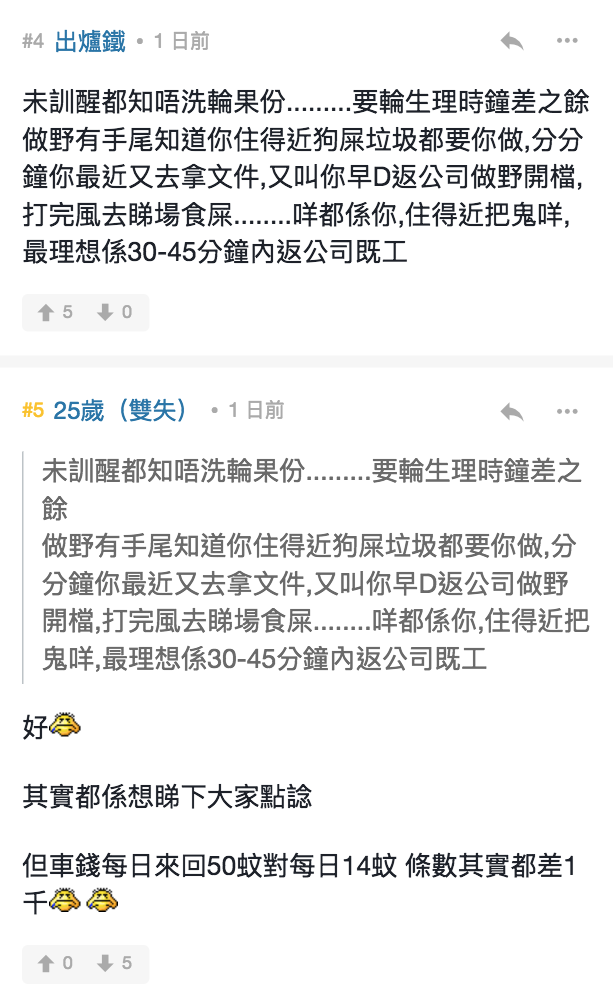Viewport: 613px width, 999px height.
Task: Open overflow menu on post #5
Action: [x=567, y=411]
